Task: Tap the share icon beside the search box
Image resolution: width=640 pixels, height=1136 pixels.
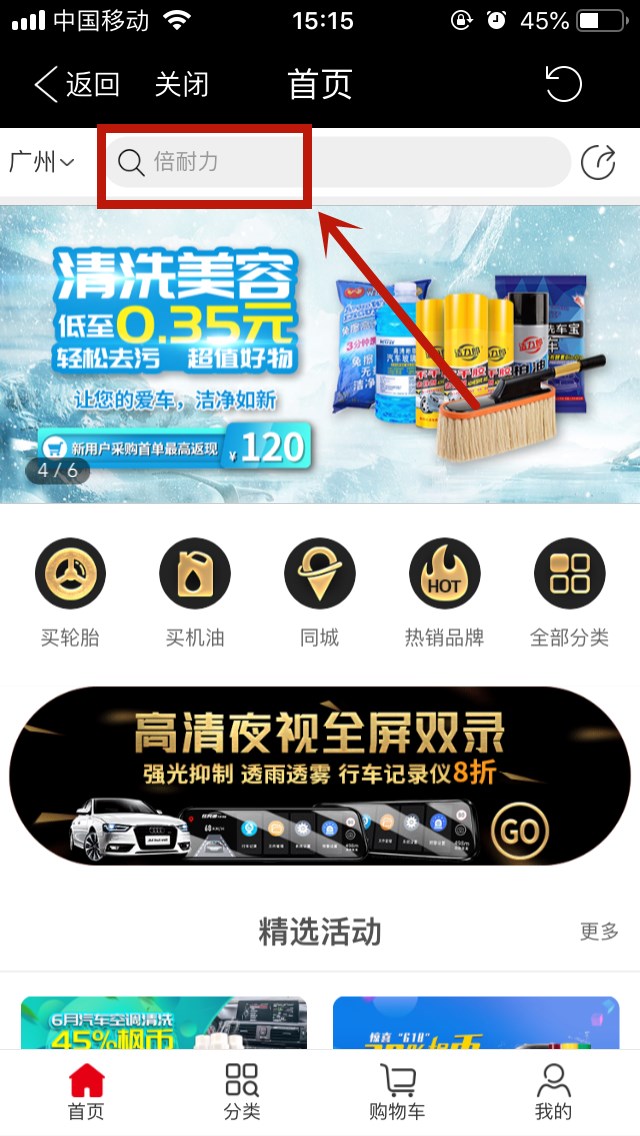Action: pos(598,162)
